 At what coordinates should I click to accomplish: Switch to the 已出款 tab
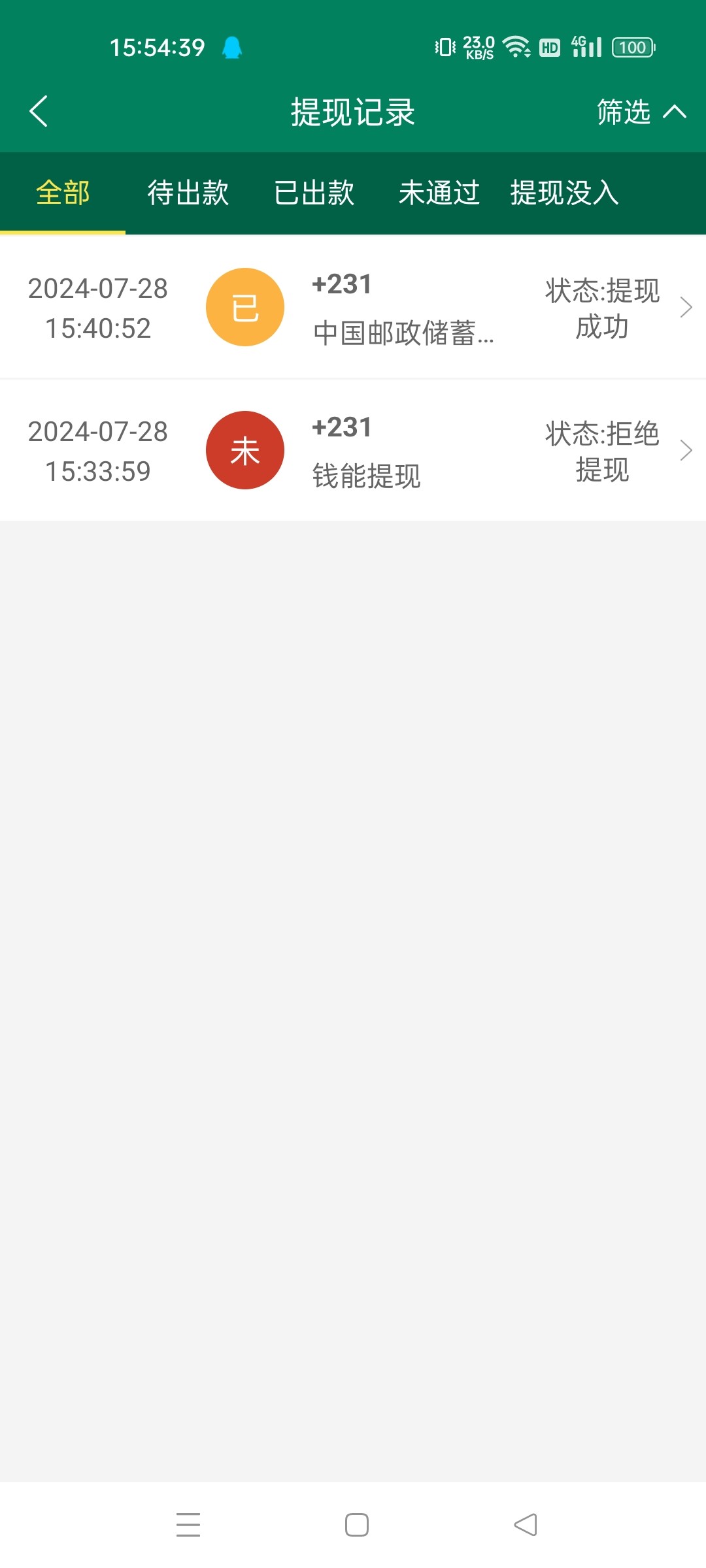tap(314, 193)
